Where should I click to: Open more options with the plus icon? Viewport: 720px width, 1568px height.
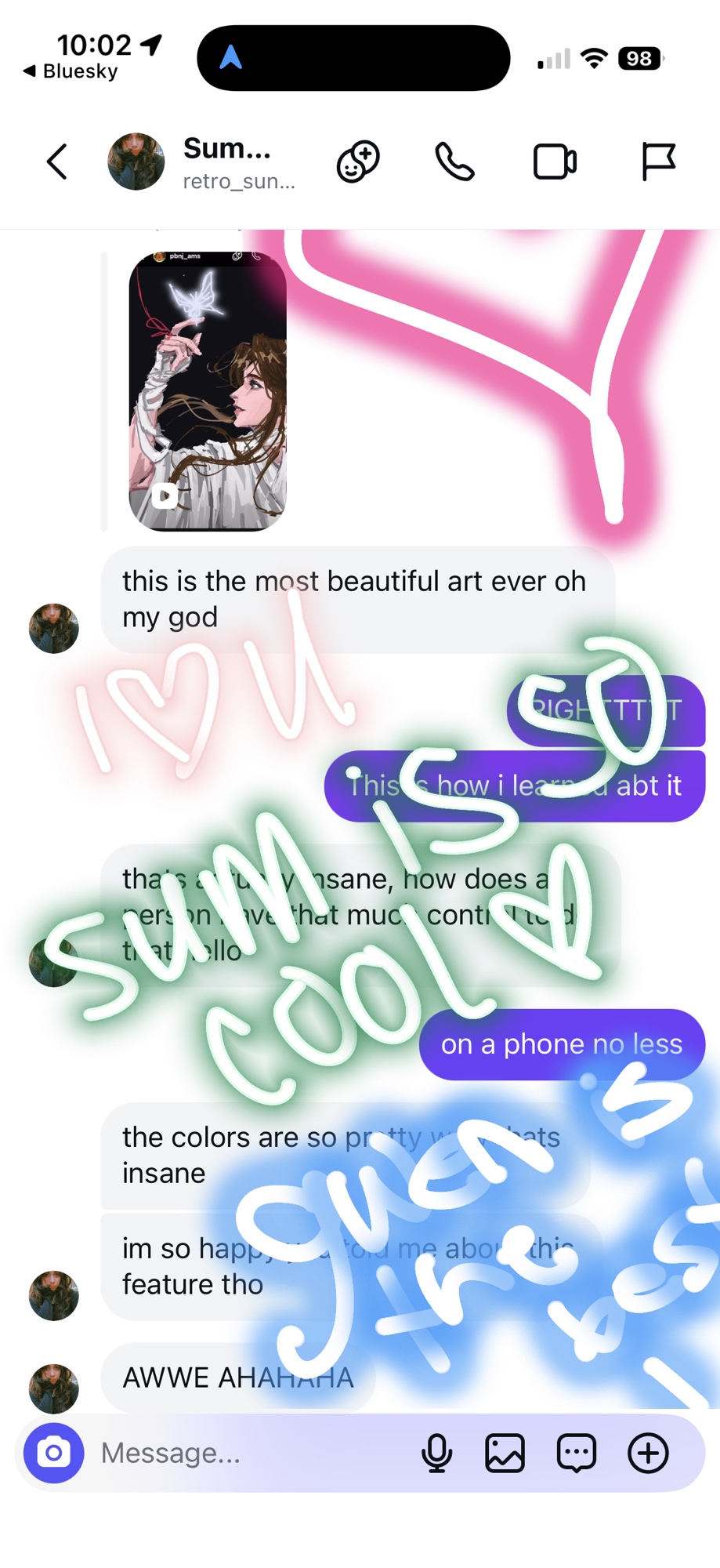(648, 1453)
